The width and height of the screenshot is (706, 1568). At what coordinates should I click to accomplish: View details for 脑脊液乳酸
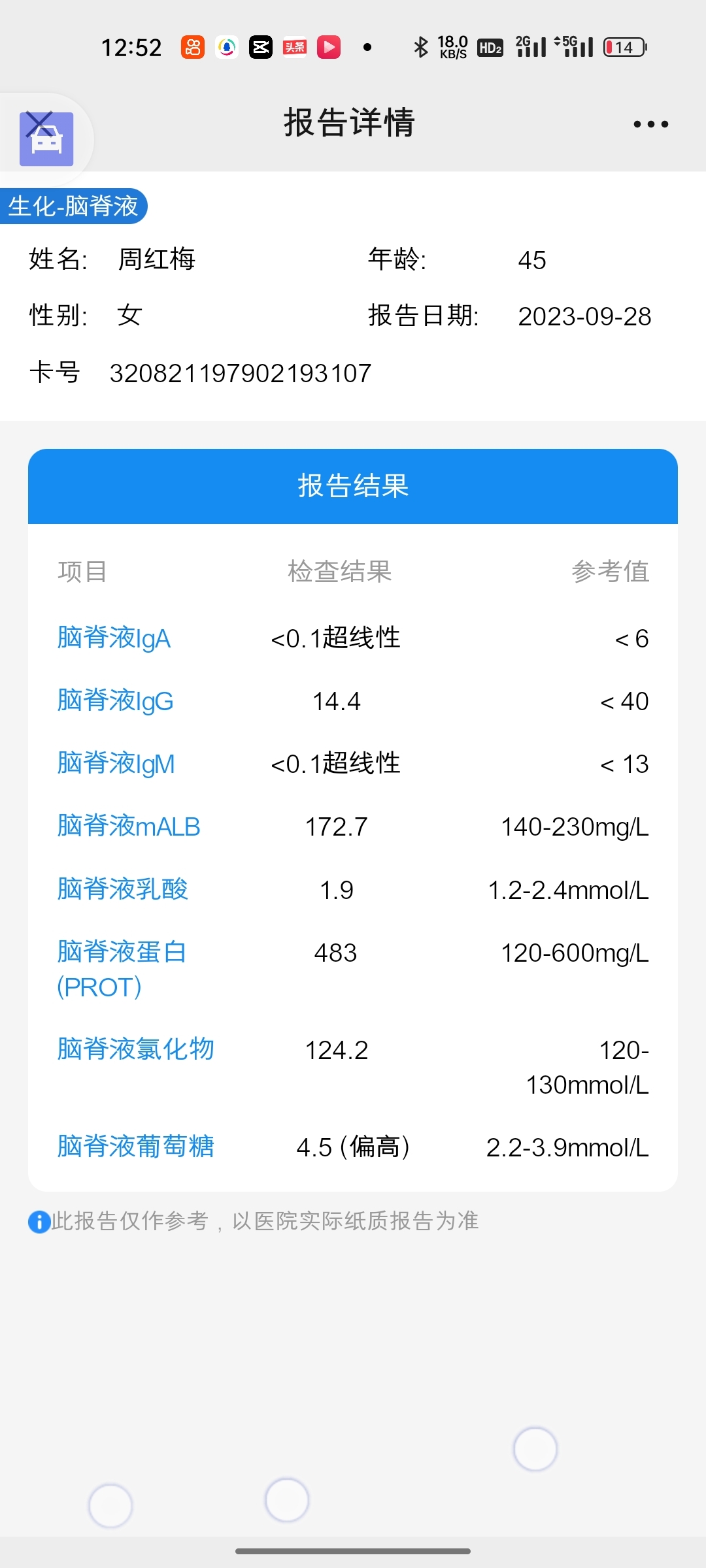pyautogui.click(x=122, y=889)
